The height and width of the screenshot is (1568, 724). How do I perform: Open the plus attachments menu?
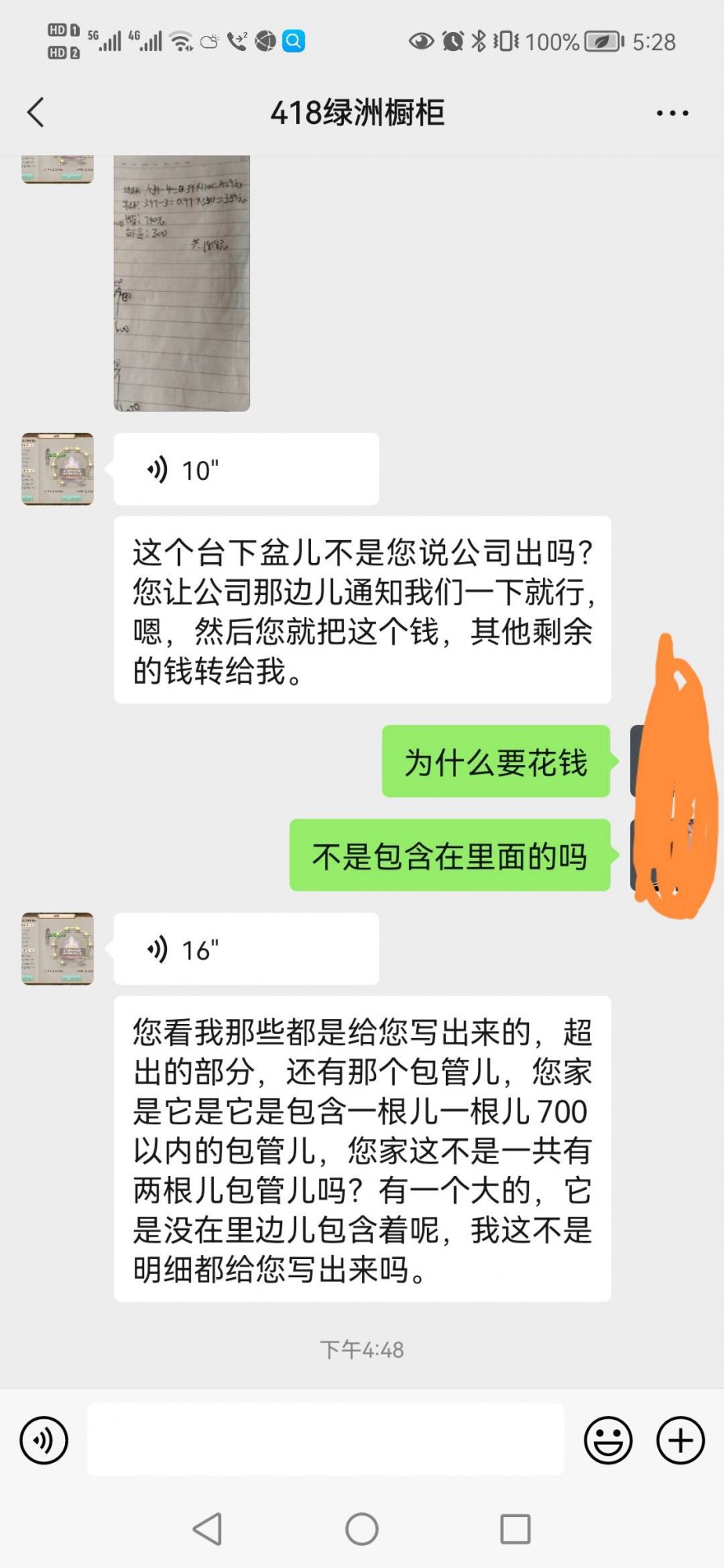coord(680,1440)
